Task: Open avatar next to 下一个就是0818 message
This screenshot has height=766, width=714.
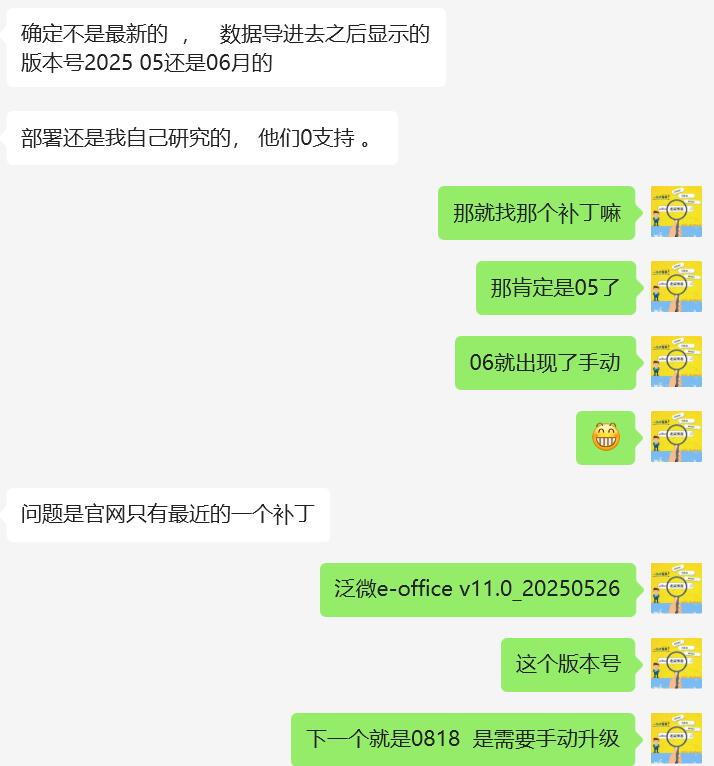Action: tap(676, 739)
